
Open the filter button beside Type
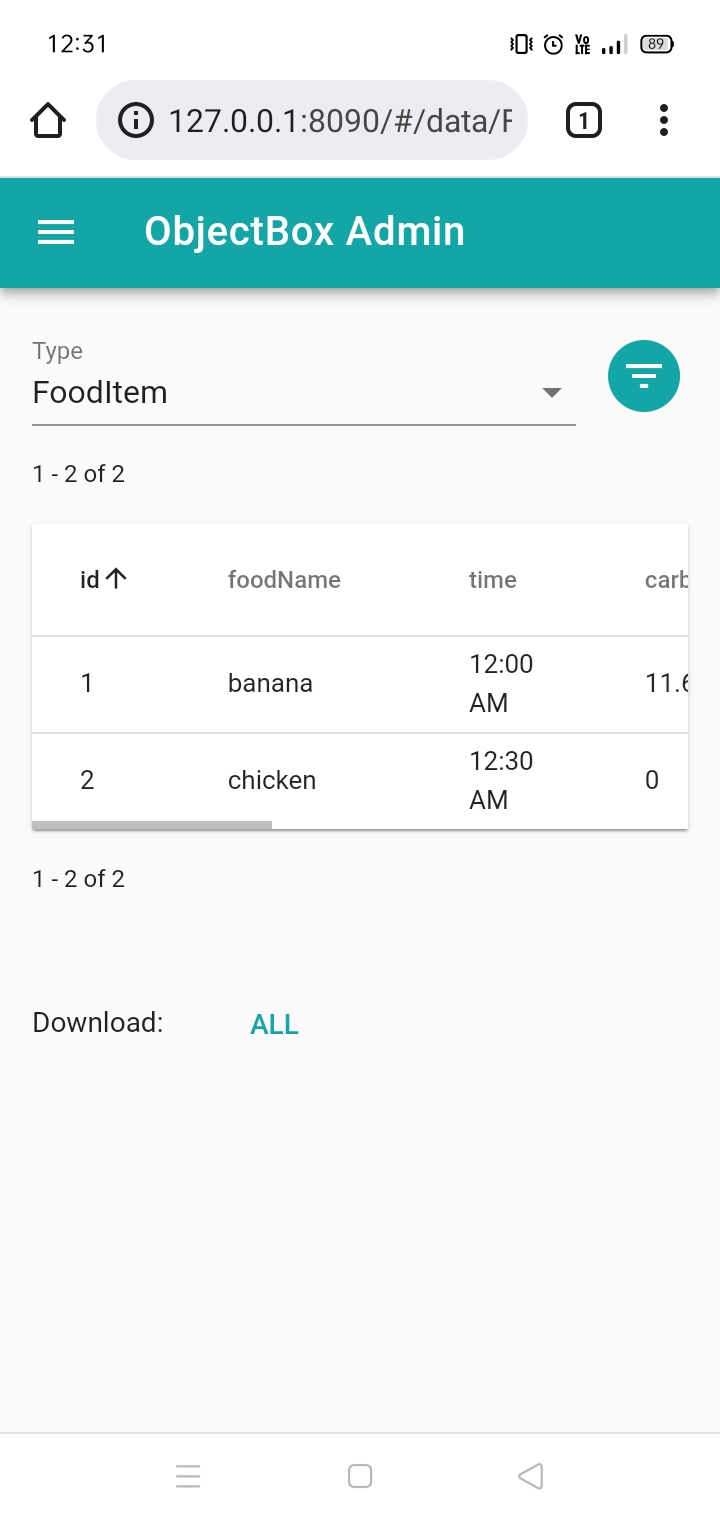(644, 376)
